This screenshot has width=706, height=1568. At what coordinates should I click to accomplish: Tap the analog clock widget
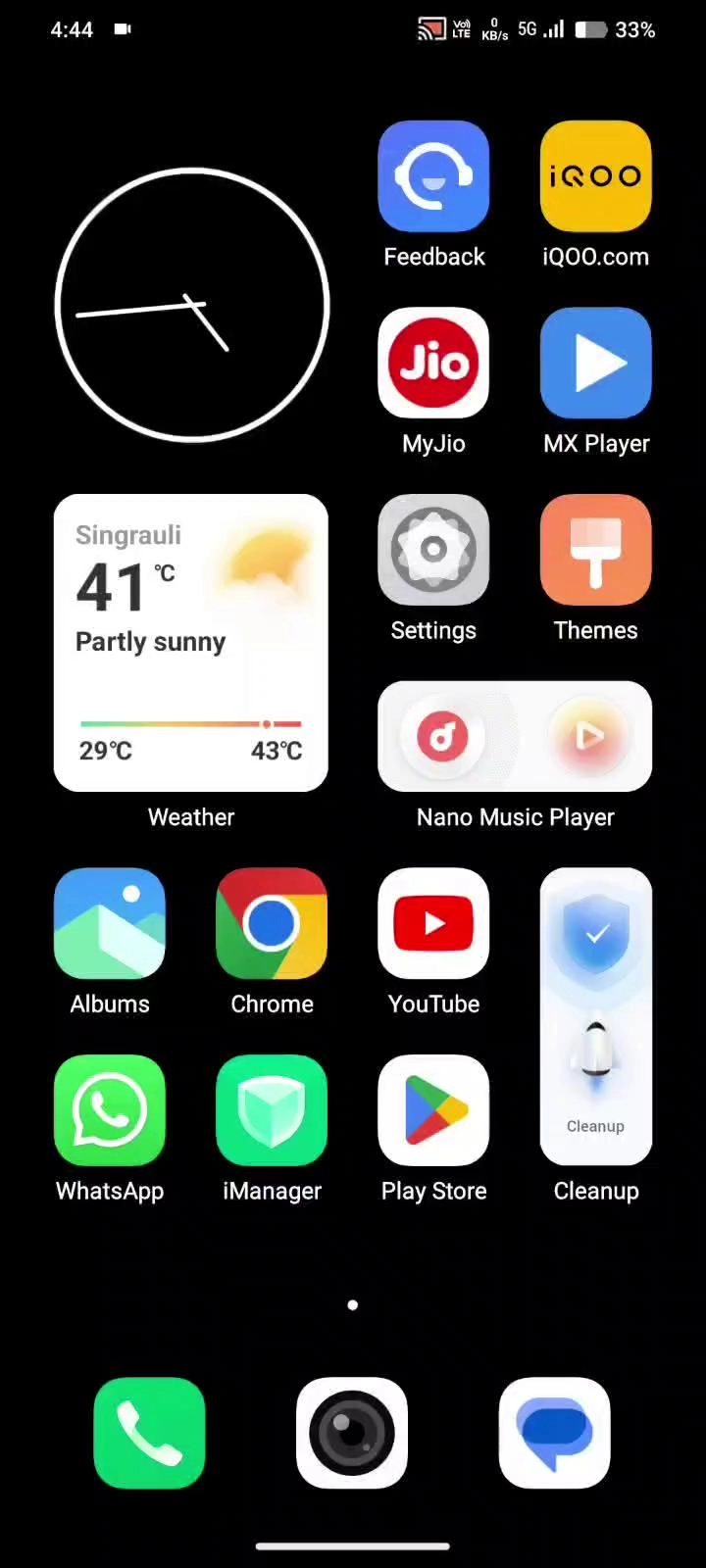coord(192,304)
